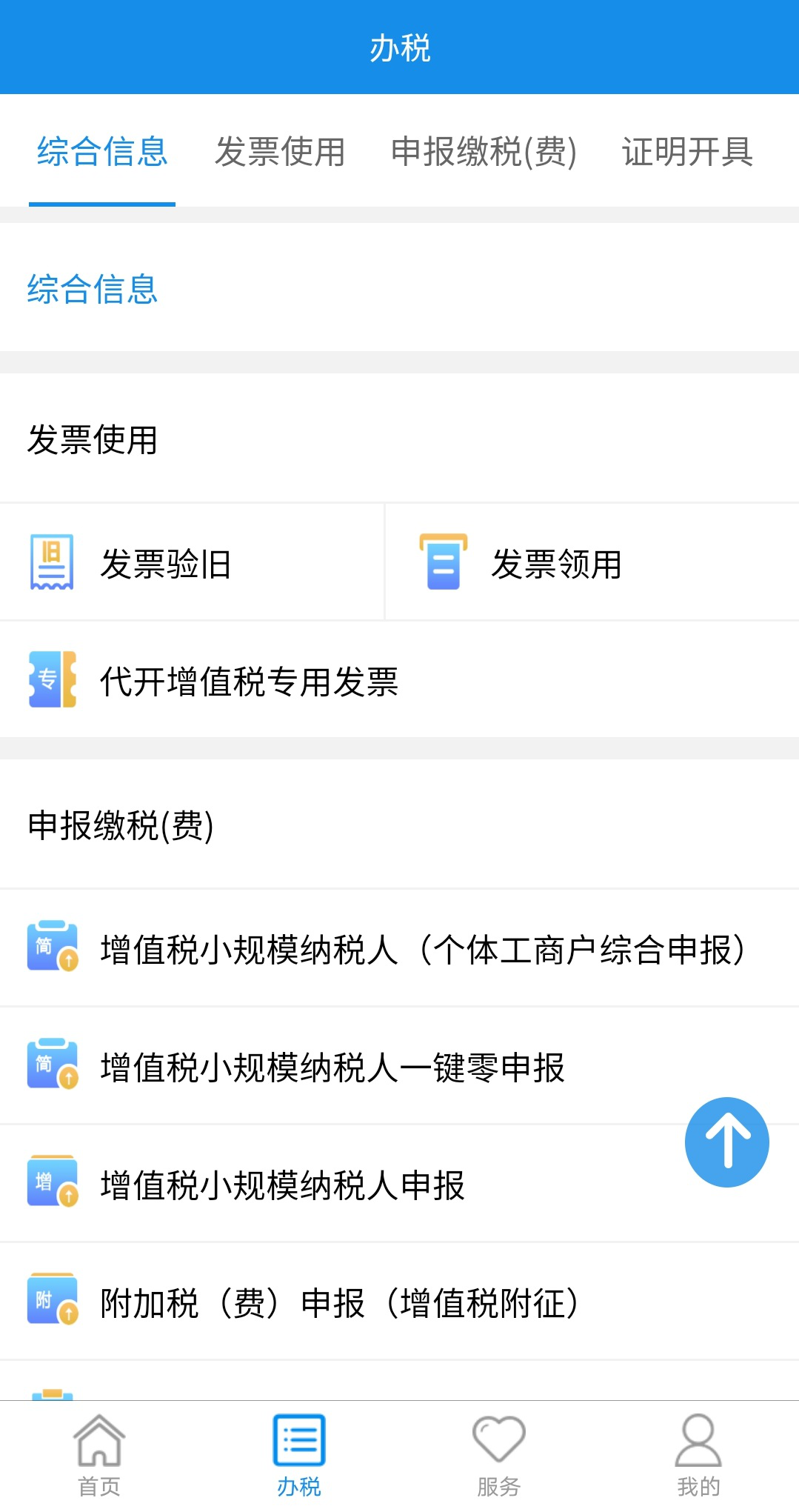Viewport: 799px width, 1512px height.
Task: Select the 办税 bottom tab
Action: [x=299, y=1456]
